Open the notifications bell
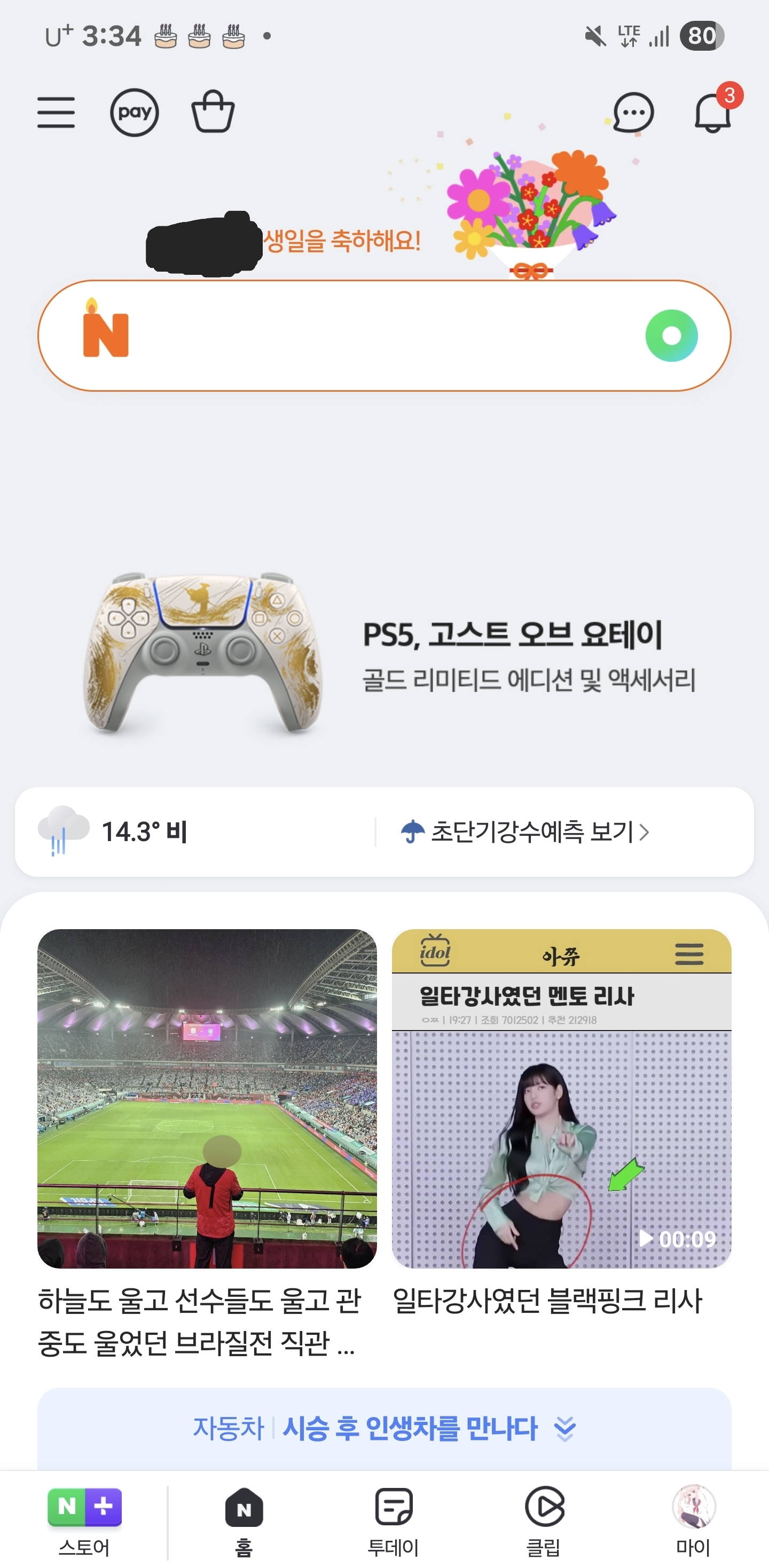This screenshot has width=769, height=1568. [712, 113]
